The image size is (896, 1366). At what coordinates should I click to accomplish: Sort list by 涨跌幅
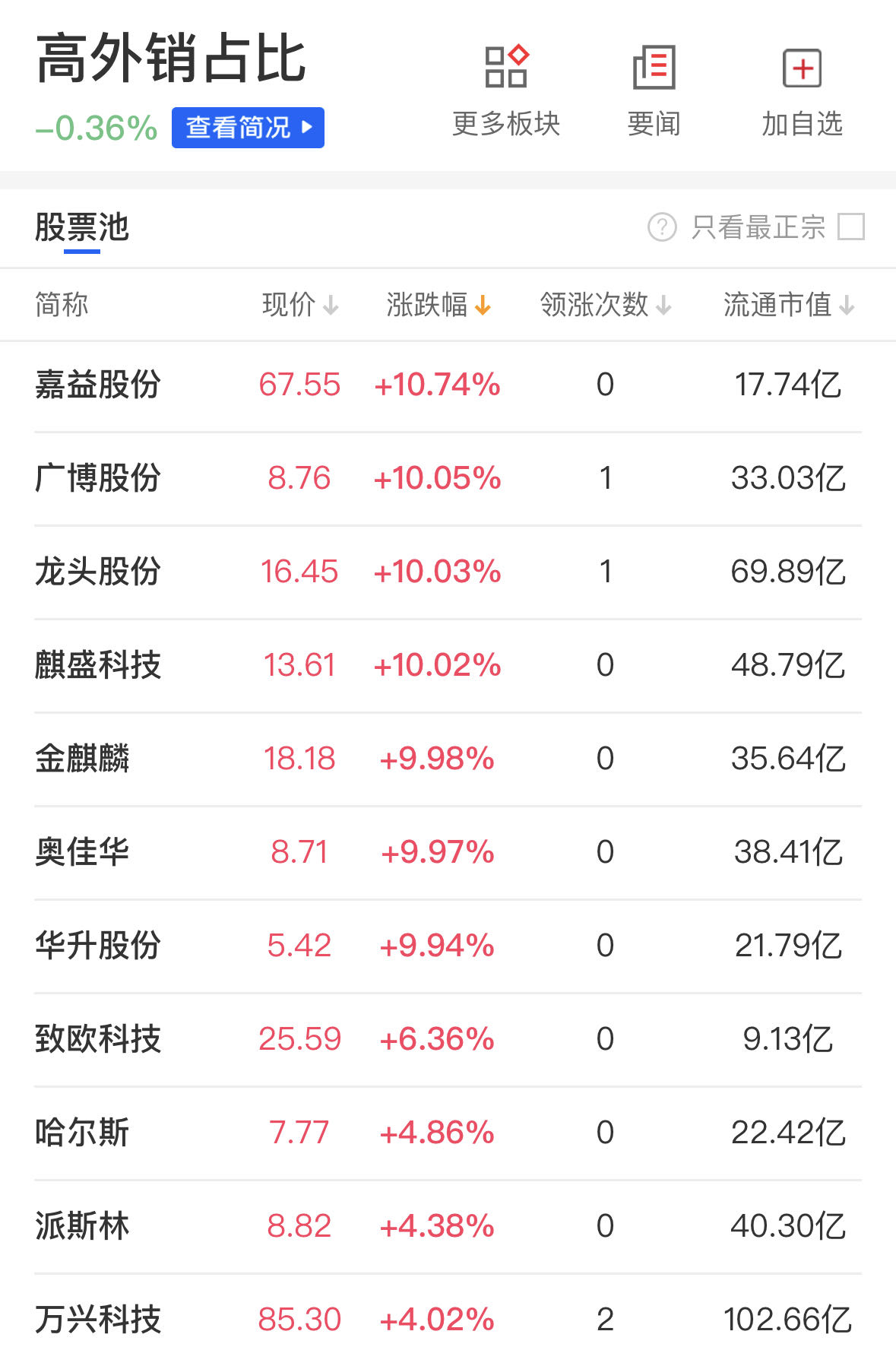tap(438, 305)
